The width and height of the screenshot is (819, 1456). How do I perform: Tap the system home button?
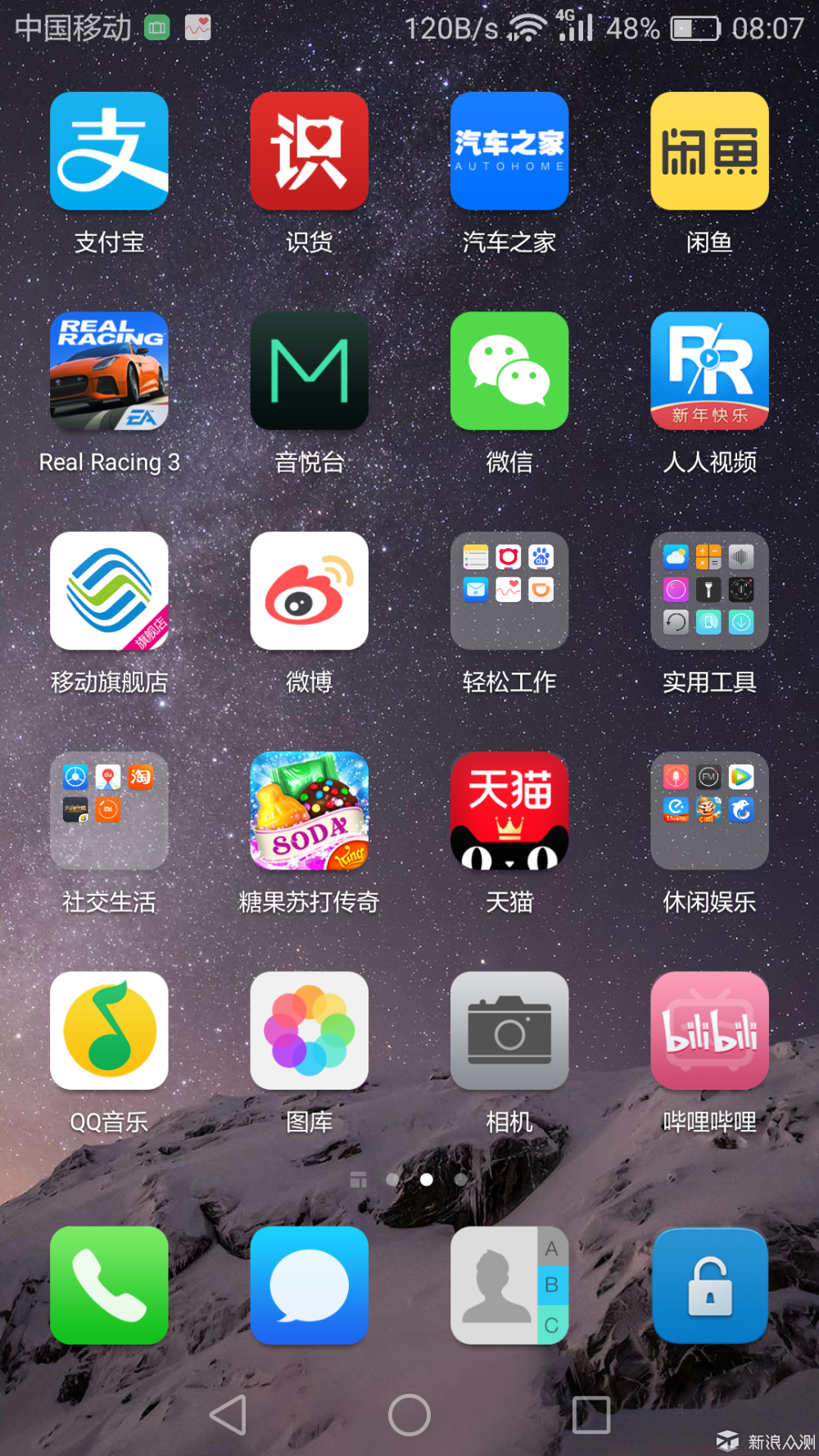coord(409,1415)
